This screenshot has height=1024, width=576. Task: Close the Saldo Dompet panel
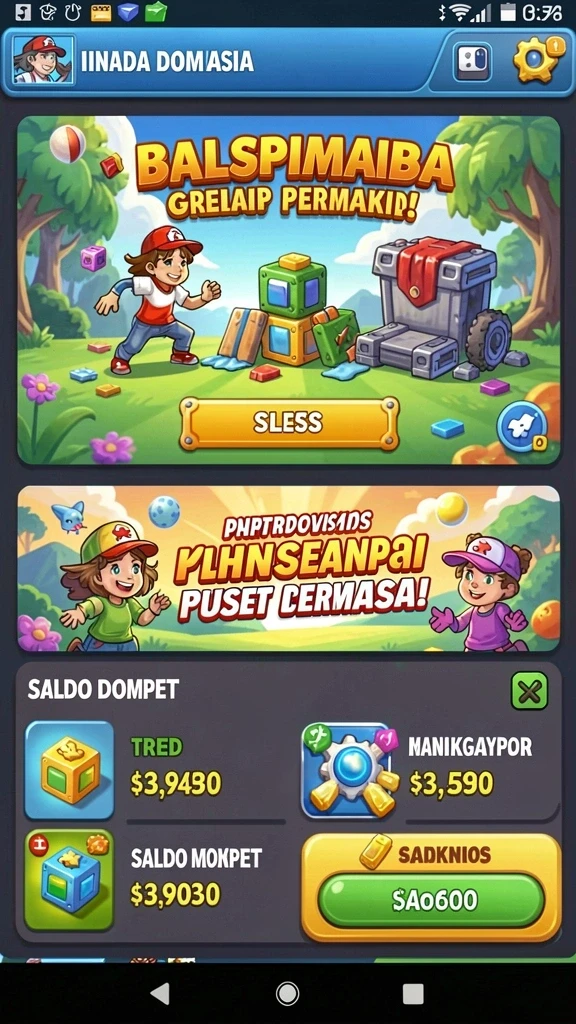pyautogui.click(x=529, y=691)
